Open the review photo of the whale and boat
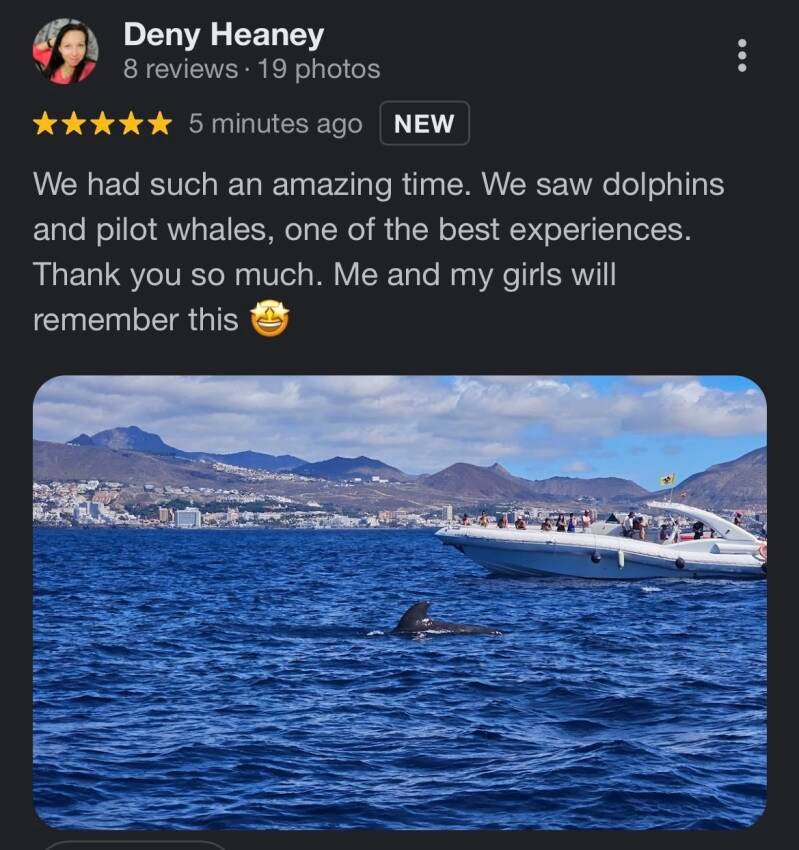 (x=400, y=600)
